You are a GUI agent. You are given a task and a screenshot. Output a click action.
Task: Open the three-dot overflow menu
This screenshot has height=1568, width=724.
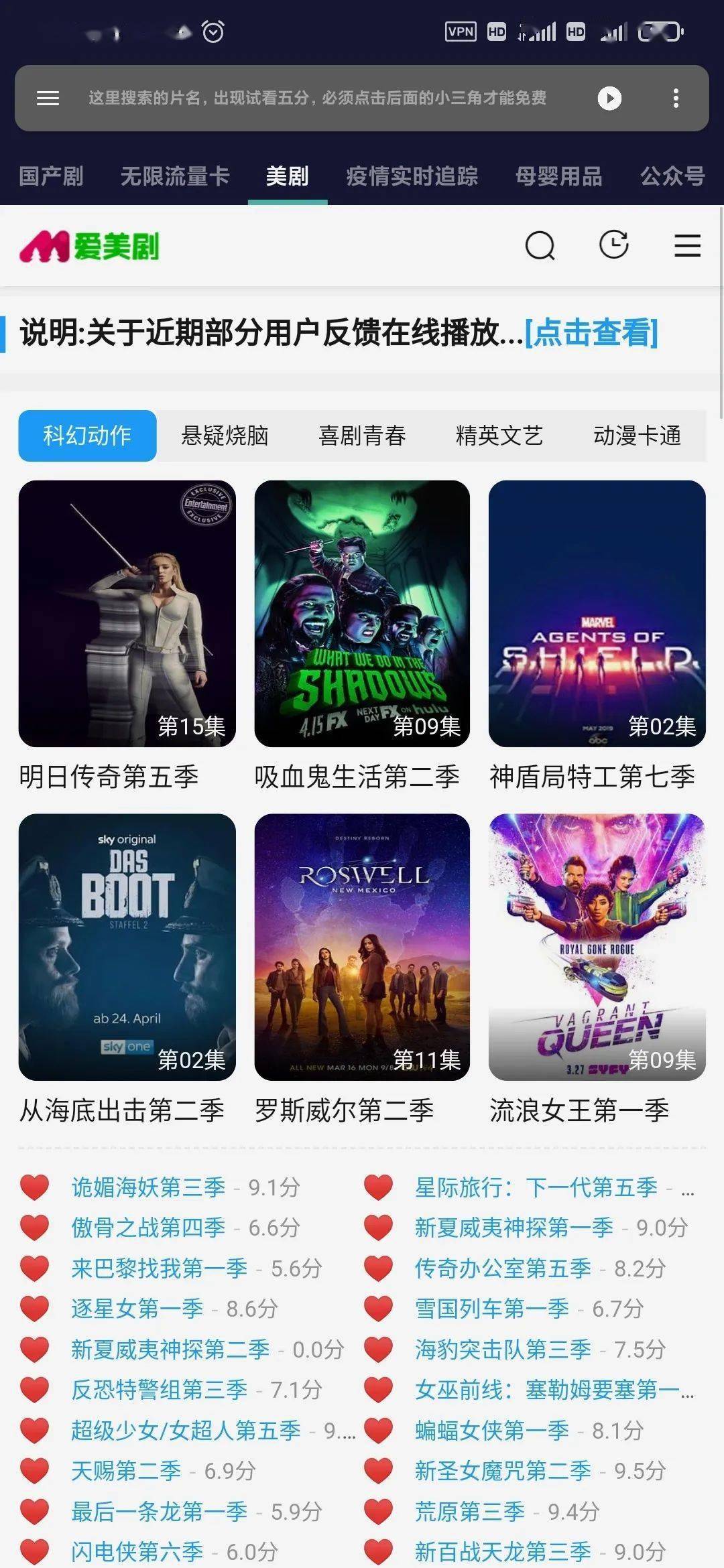(676, 99)
